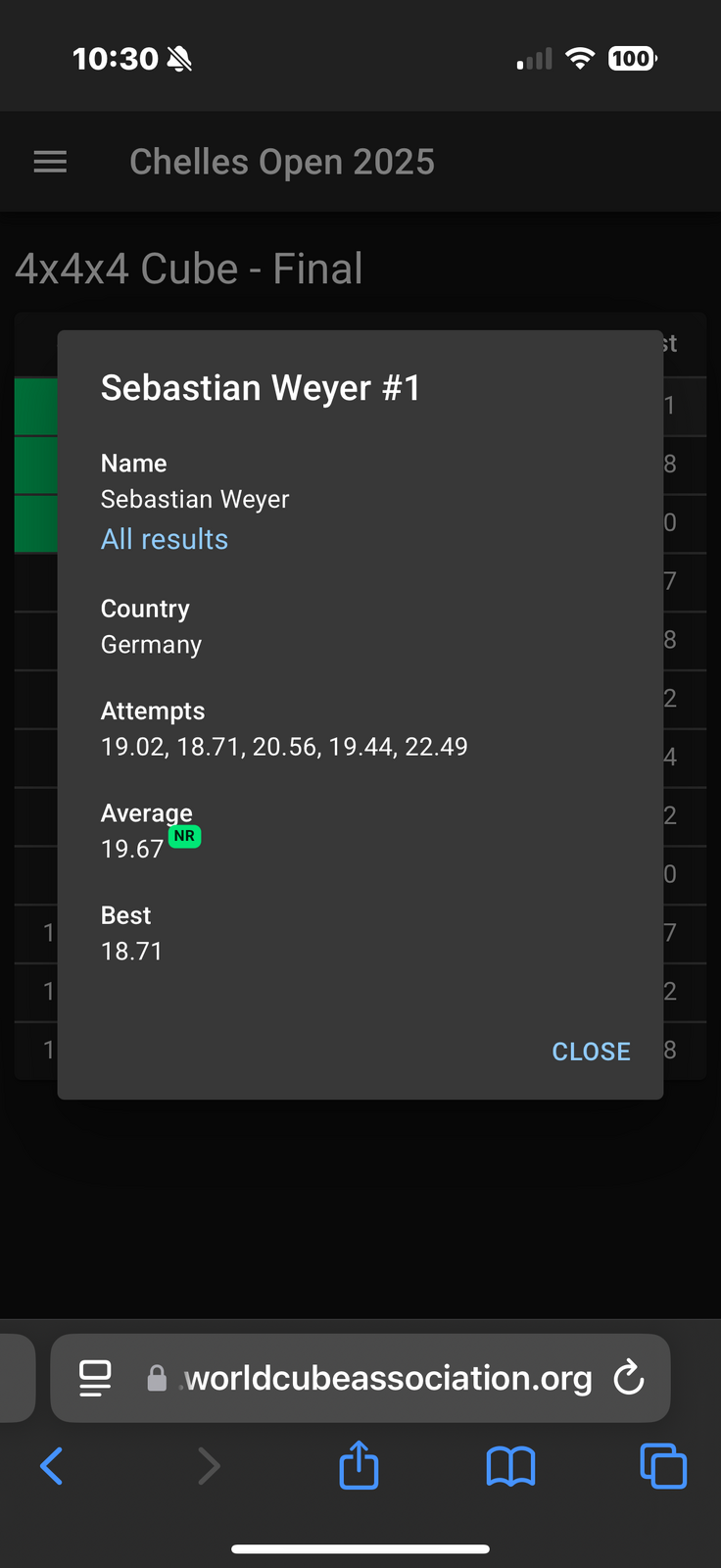This screenshot has height=1568, width=721.
Task: Tap the worldcubeassociation.org address bar
Action: [360, 1378]
